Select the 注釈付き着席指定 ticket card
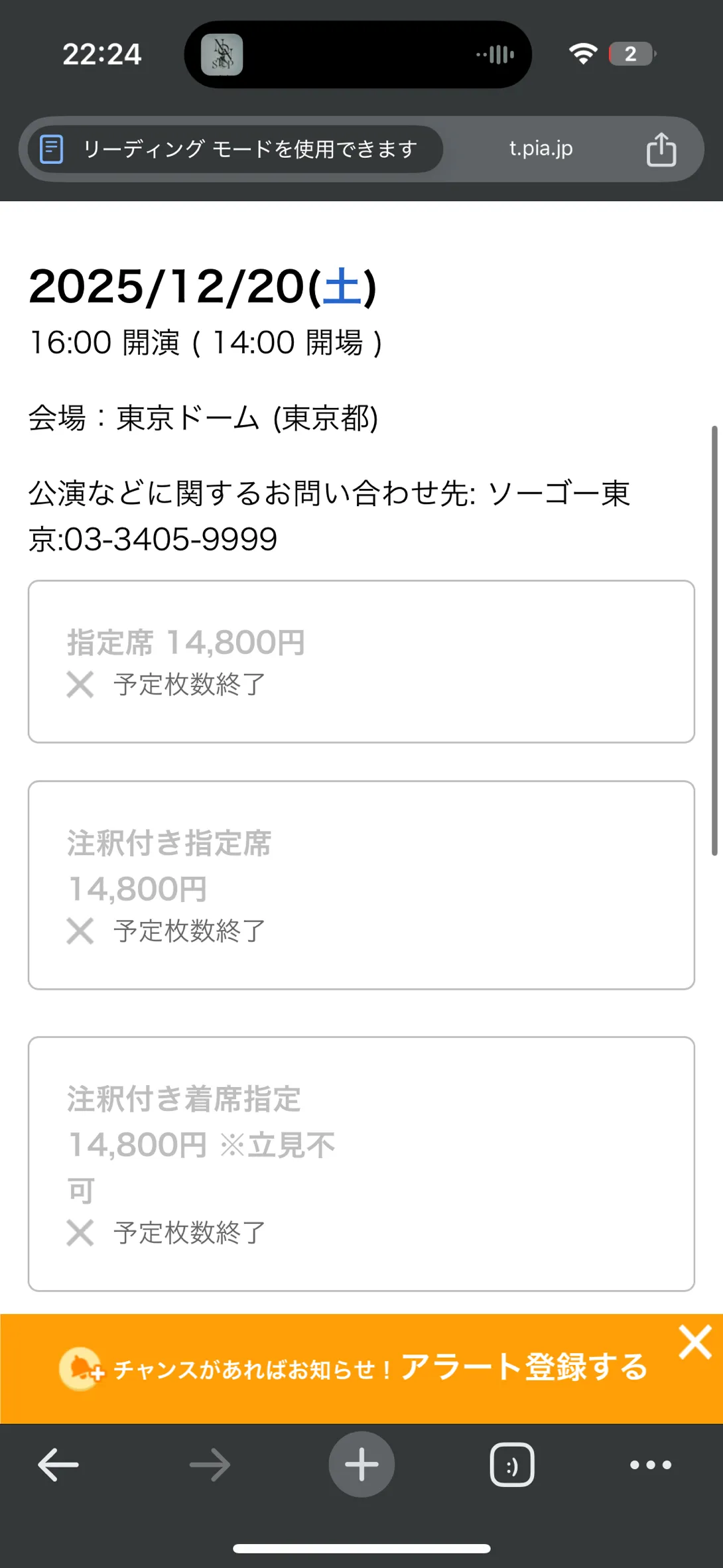 point(361,1163)
